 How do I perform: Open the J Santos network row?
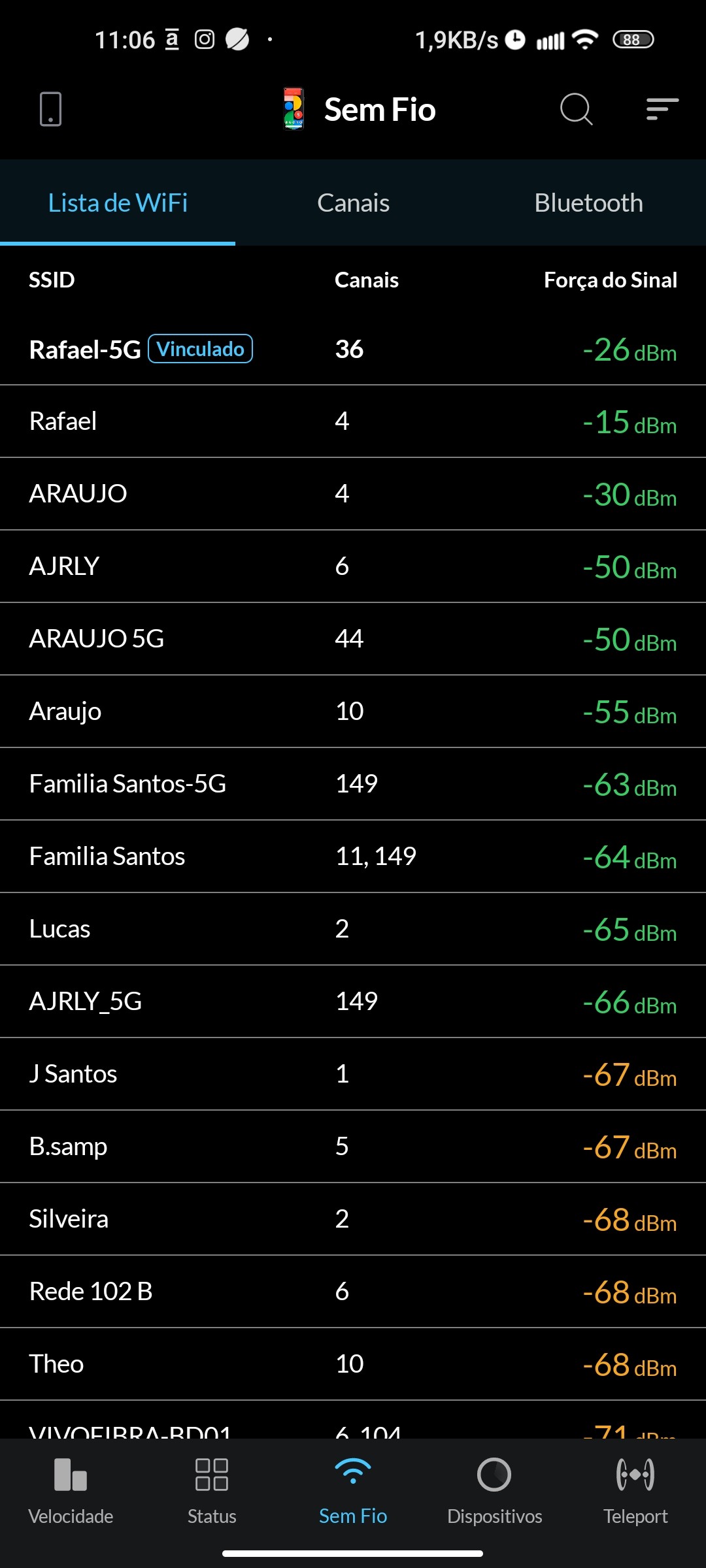(x=353, y=1074)
